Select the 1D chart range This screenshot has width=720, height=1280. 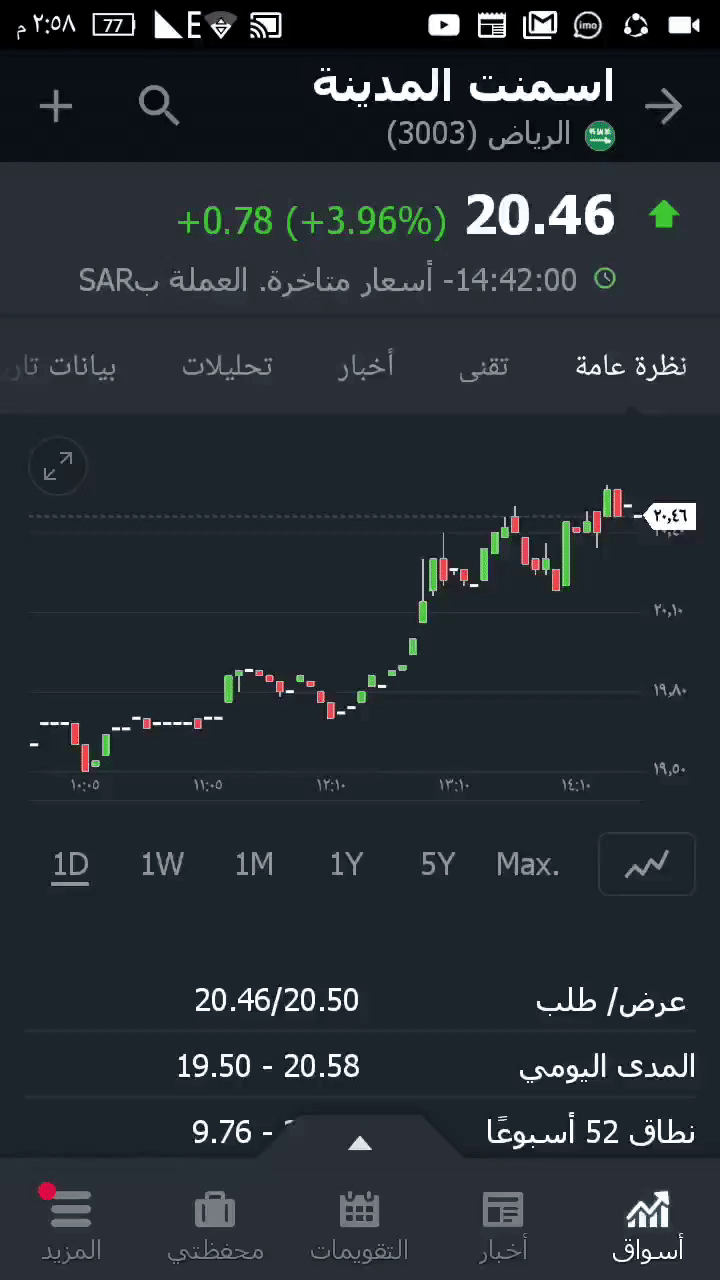point(70,864)
